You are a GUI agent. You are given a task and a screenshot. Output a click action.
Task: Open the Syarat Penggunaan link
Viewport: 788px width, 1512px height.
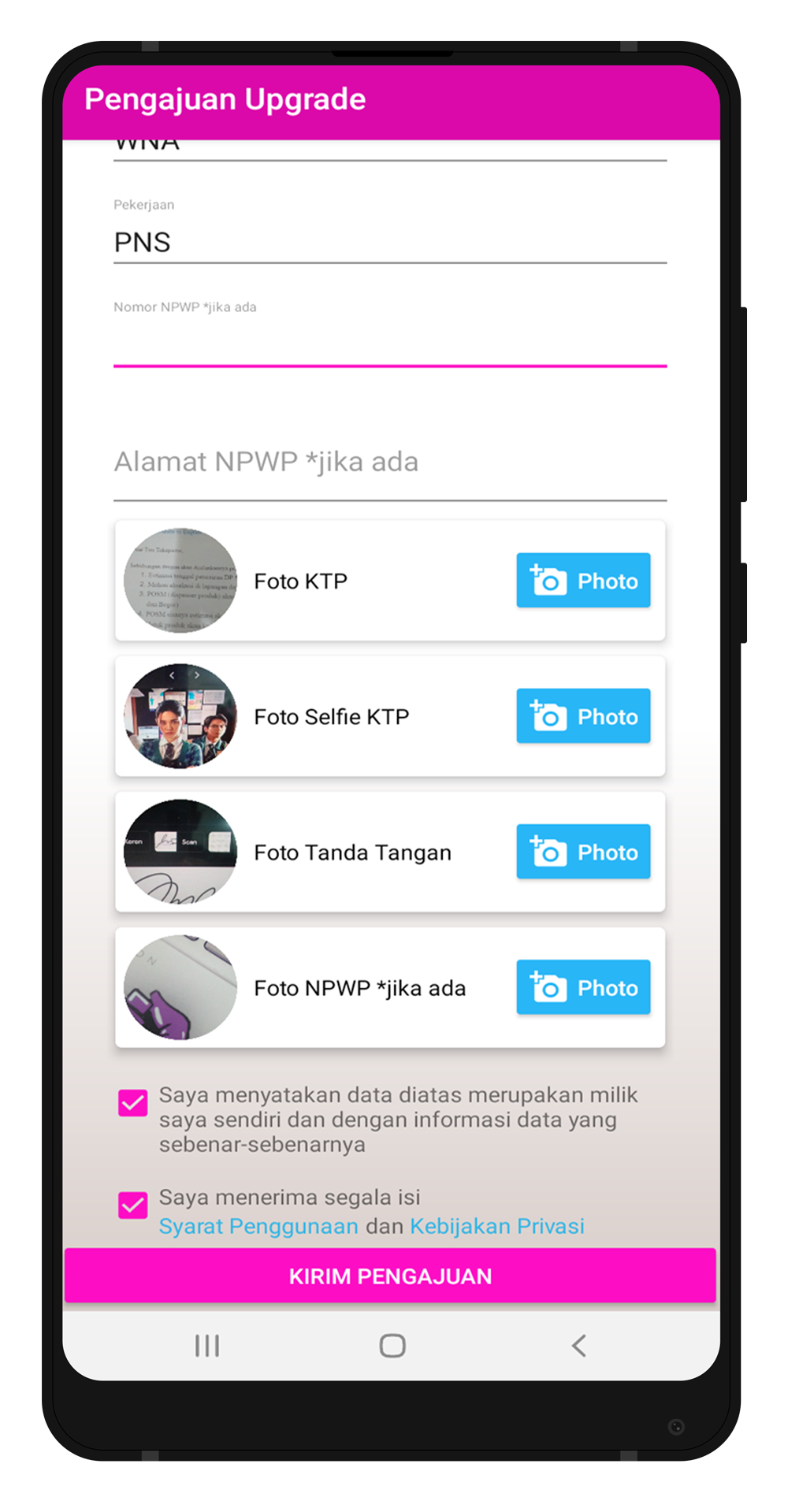(x=258, y=1227)
